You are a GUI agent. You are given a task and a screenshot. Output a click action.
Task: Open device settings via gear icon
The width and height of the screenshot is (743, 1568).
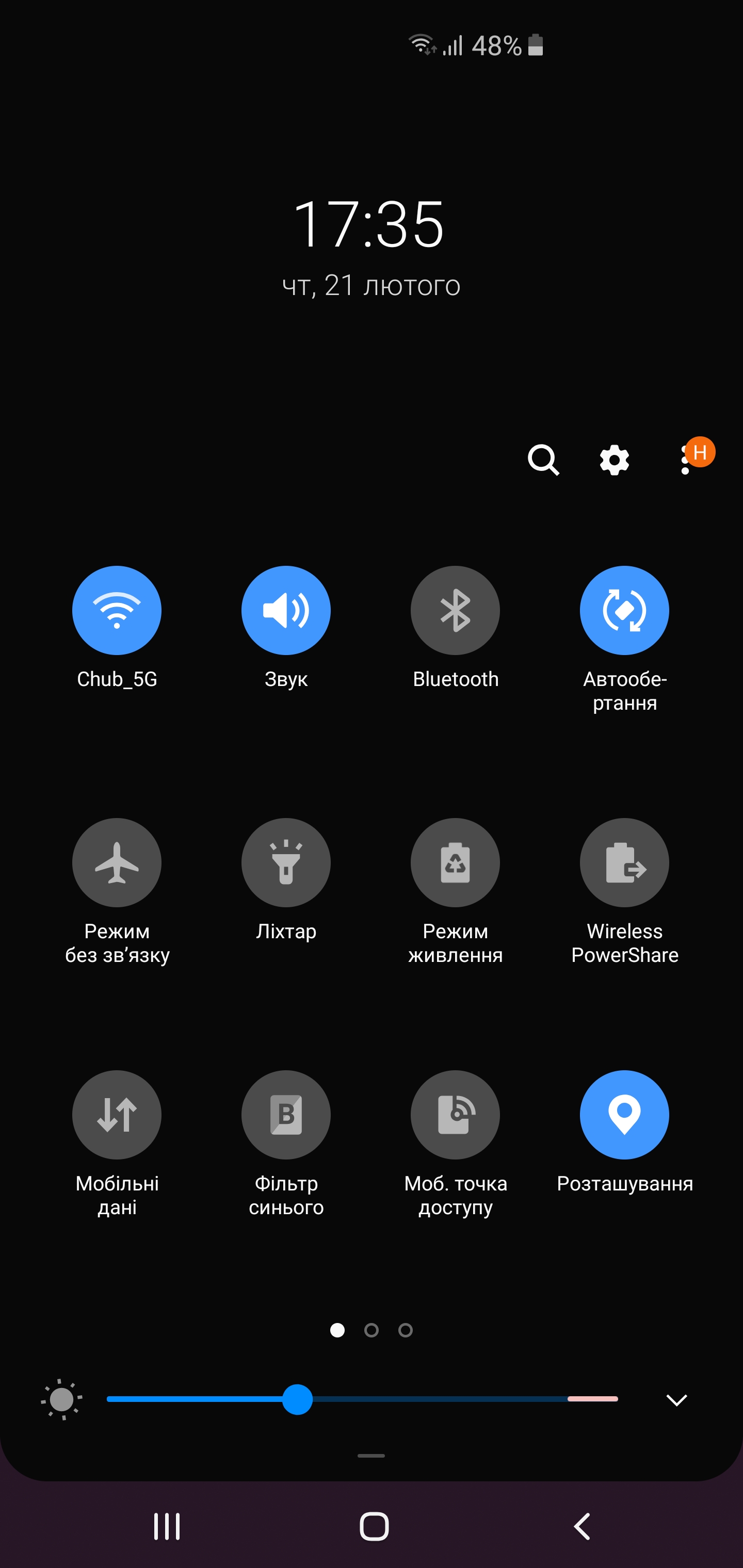tap(614, 460)
